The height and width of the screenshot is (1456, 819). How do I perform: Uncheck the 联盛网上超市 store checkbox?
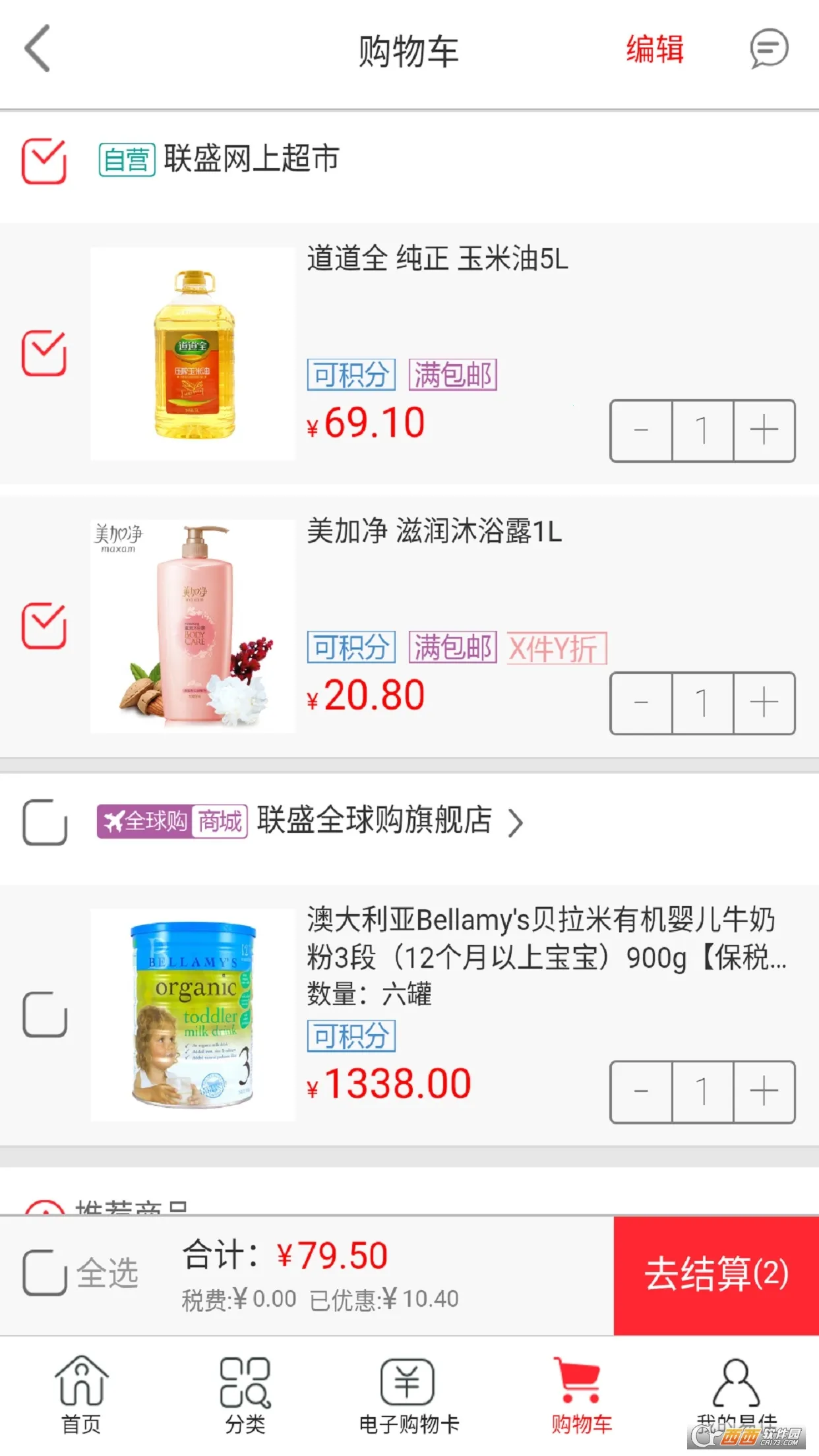tap(44, 161)
